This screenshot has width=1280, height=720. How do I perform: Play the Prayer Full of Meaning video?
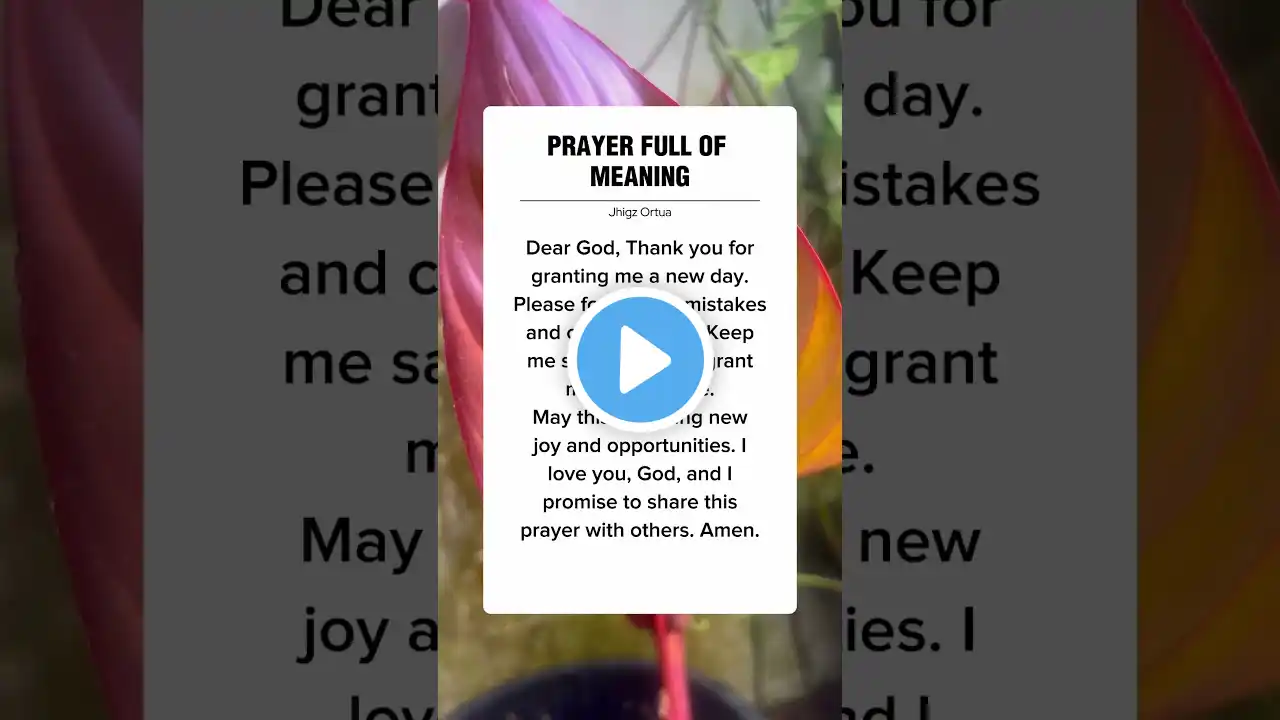640,359
